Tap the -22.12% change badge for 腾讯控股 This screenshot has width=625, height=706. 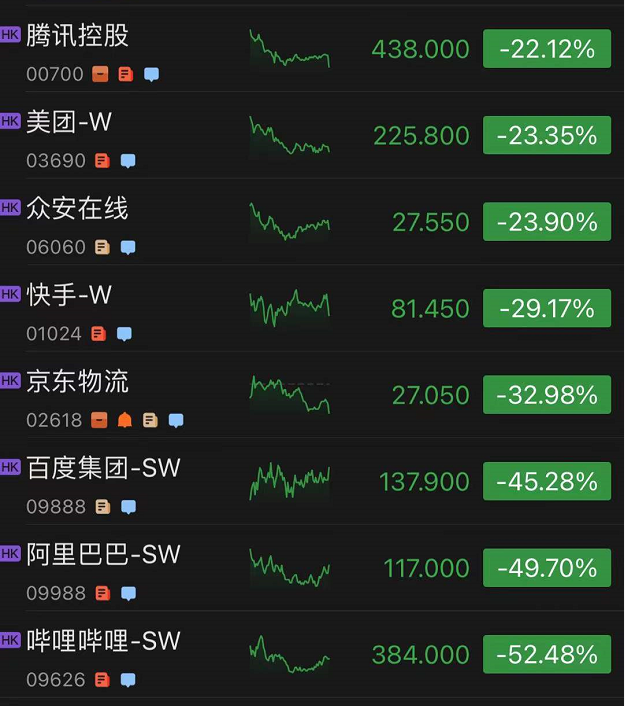click(x=547, y=49)
